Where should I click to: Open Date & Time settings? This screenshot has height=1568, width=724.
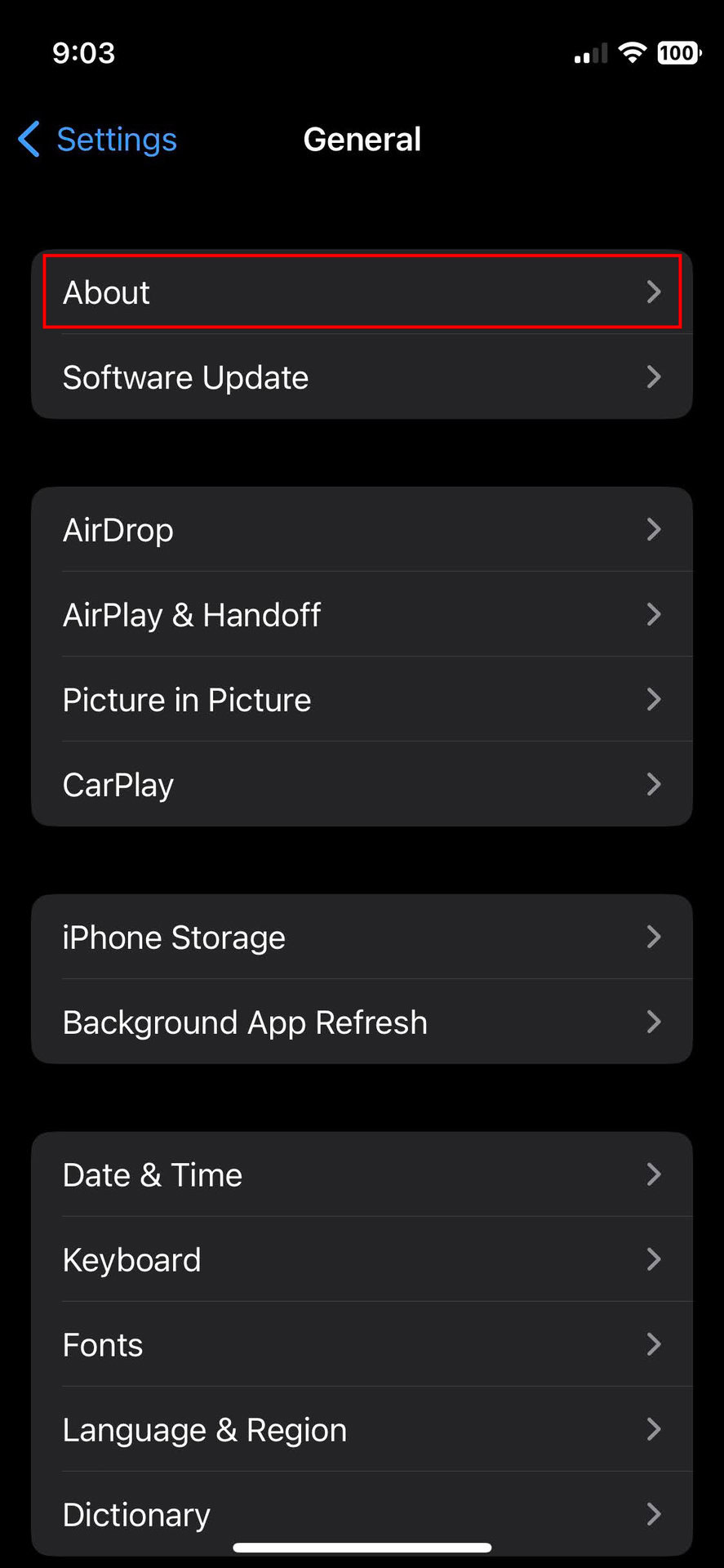tap(361, 1175)
